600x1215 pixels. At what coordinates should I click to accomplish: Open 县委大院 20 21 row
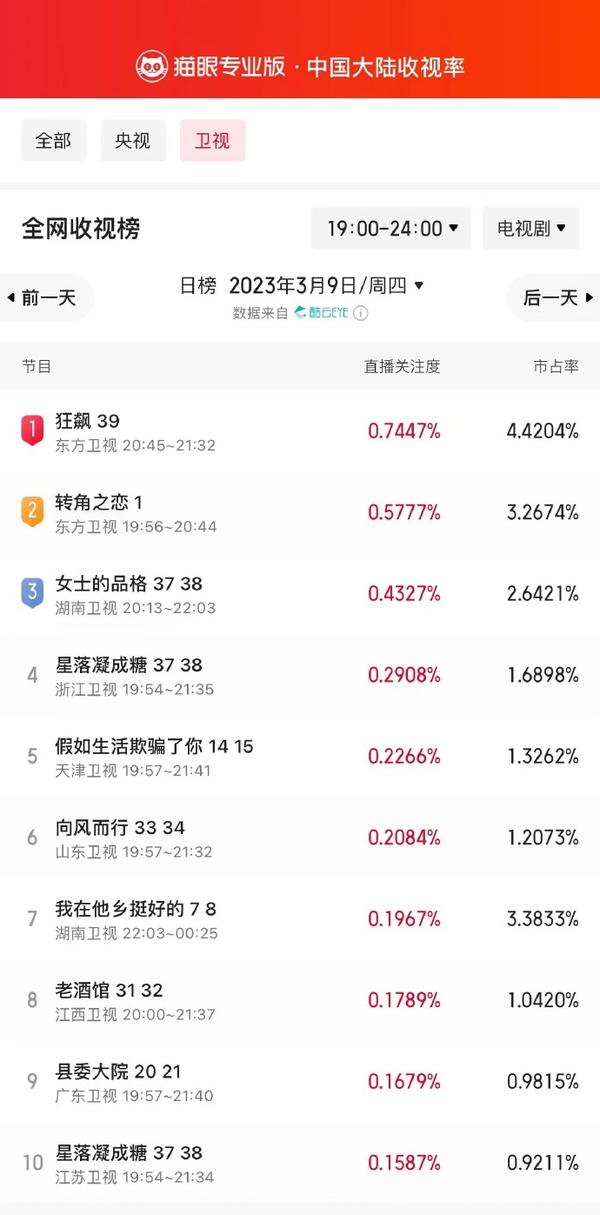click(300, 1082)
